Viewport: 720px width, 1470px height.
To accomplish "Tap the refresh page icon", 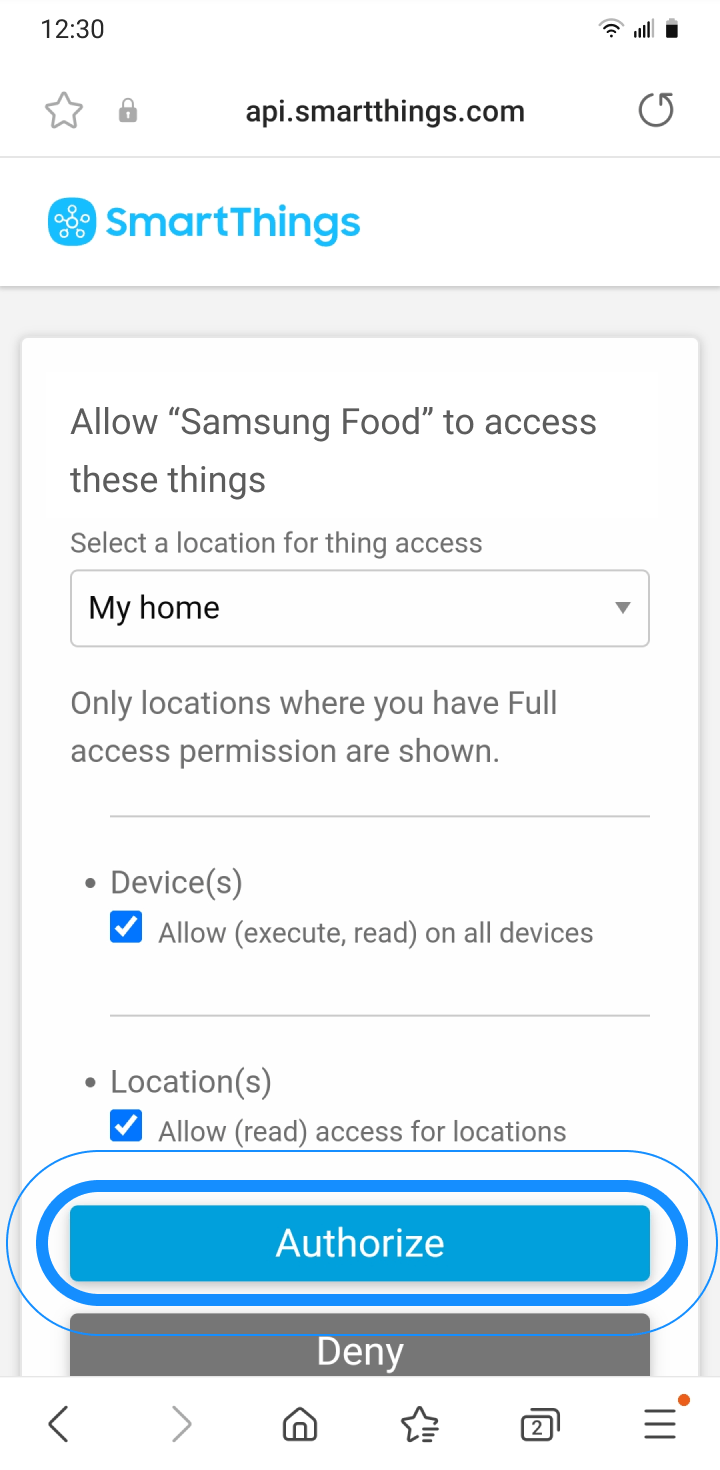I will click(x=656, y=110).
